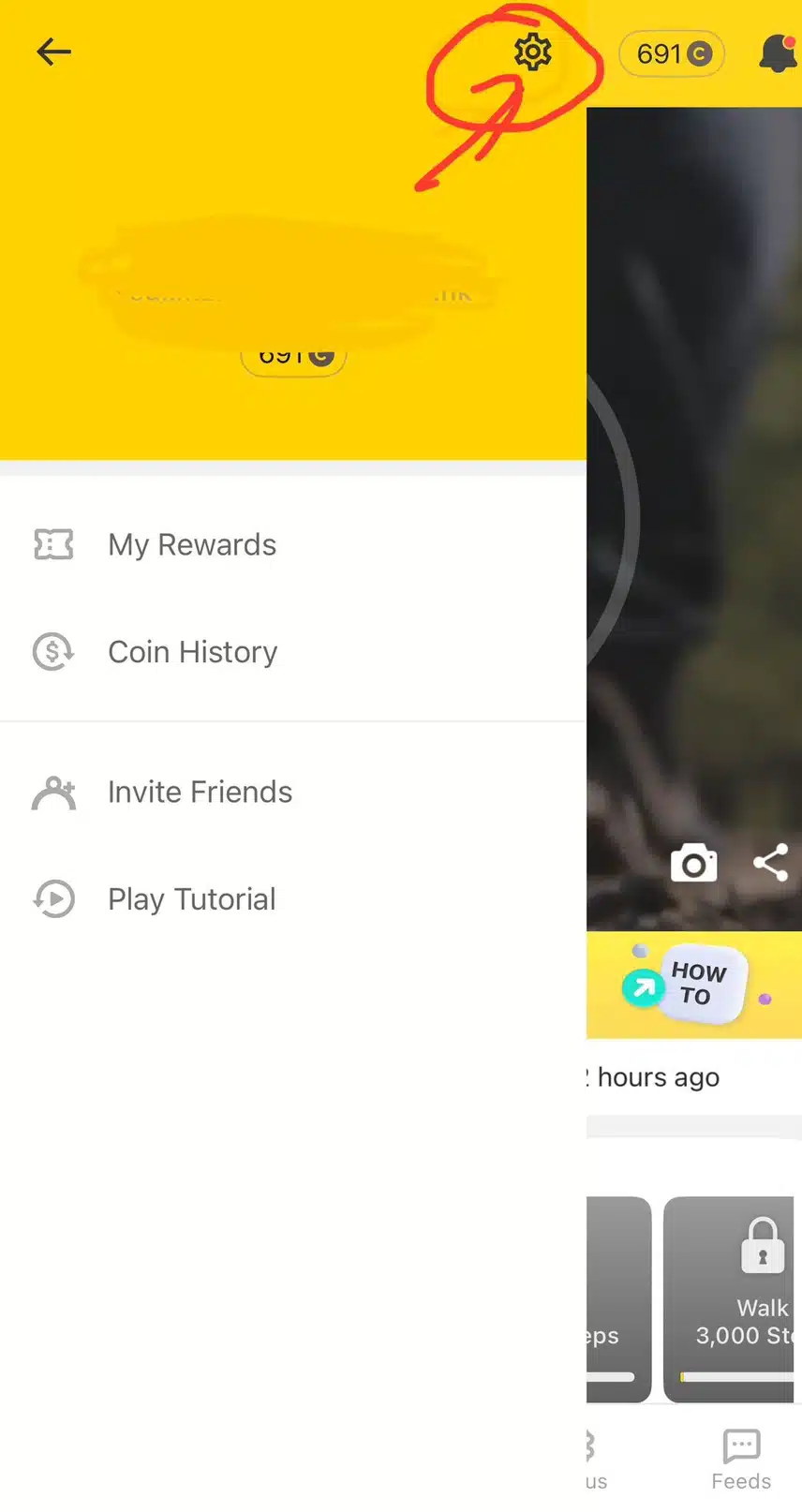The image size is (802, 1512).
Task: Share using the share icon
Action: click(770, 863)
